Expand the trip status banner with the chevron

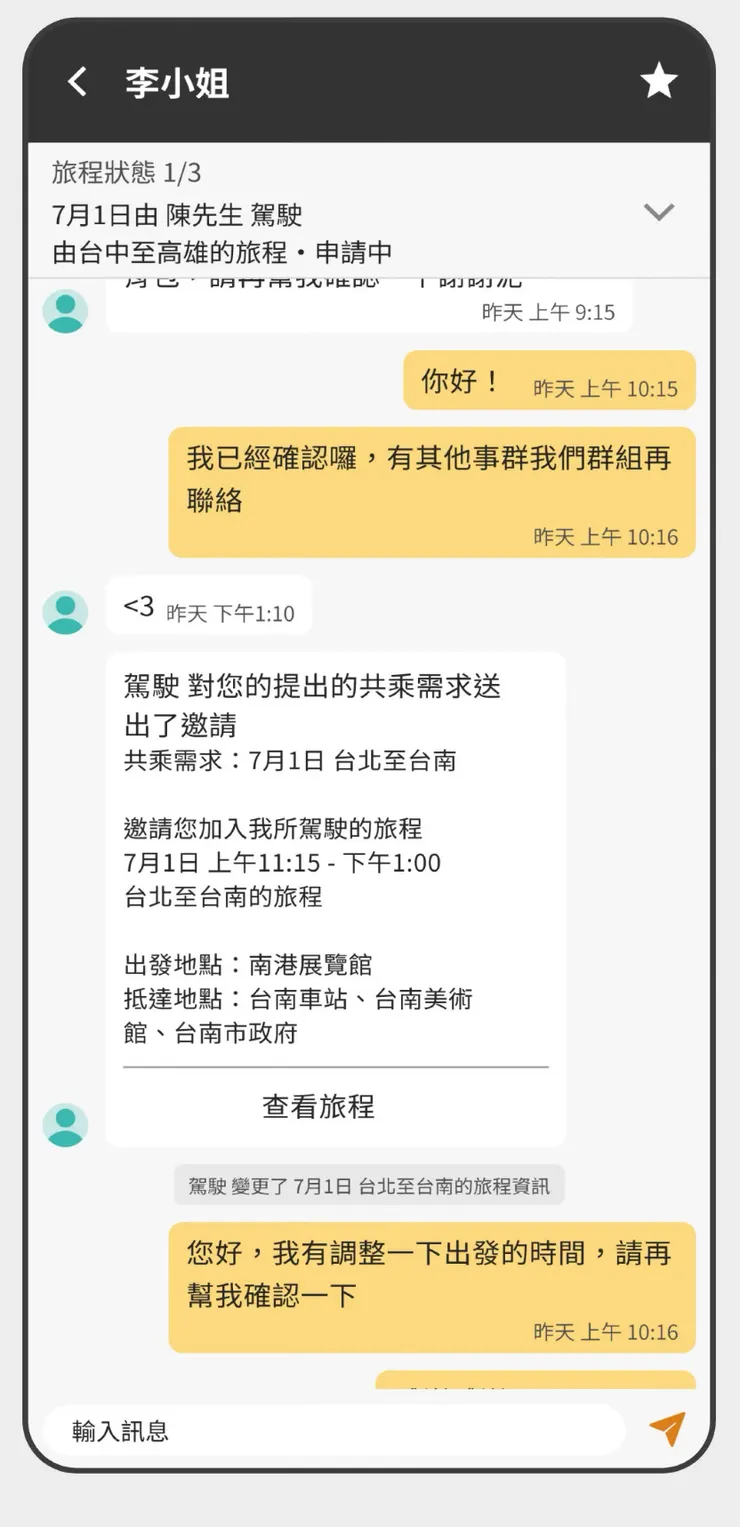click(x=658, y=212)
